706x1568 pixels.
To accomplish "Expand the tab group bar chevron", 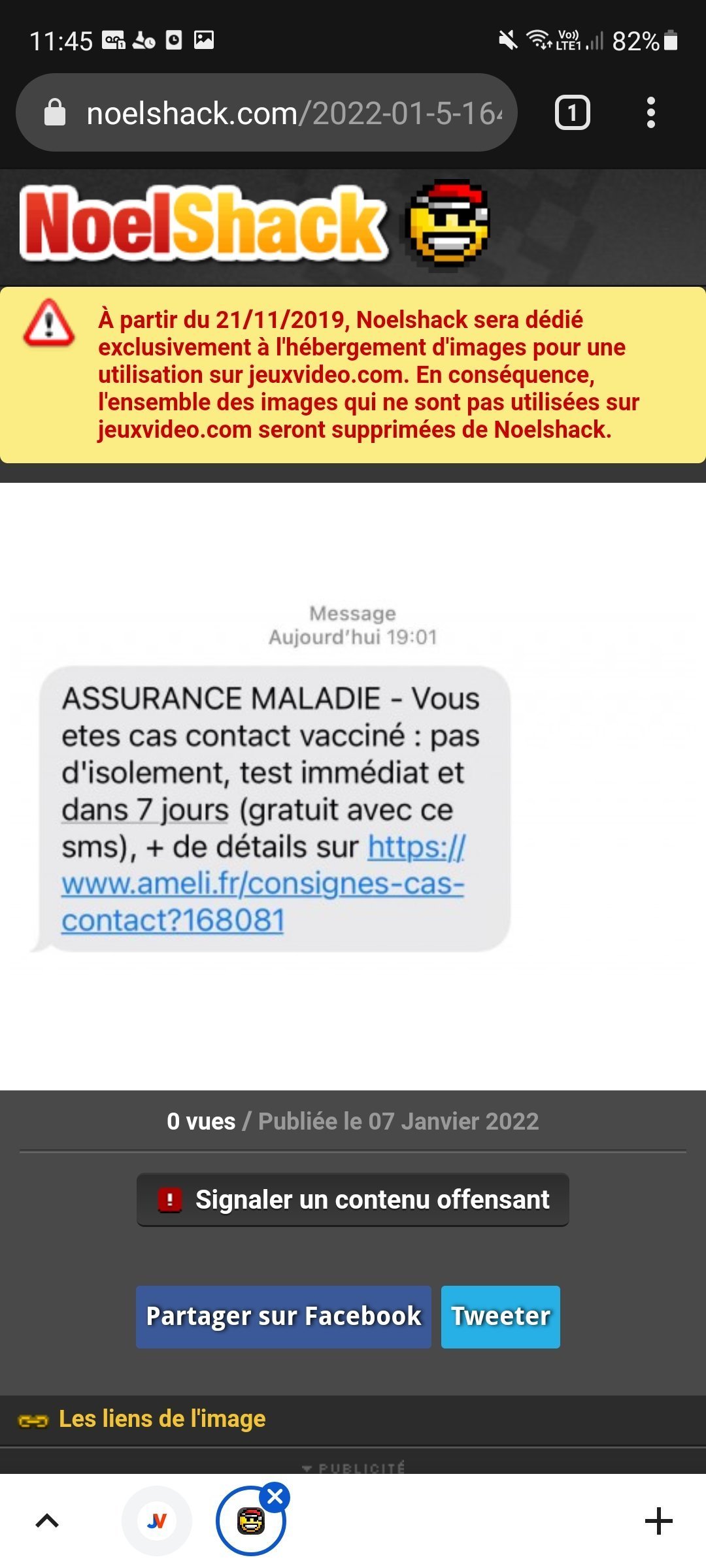I will [x=47, y=1521].
